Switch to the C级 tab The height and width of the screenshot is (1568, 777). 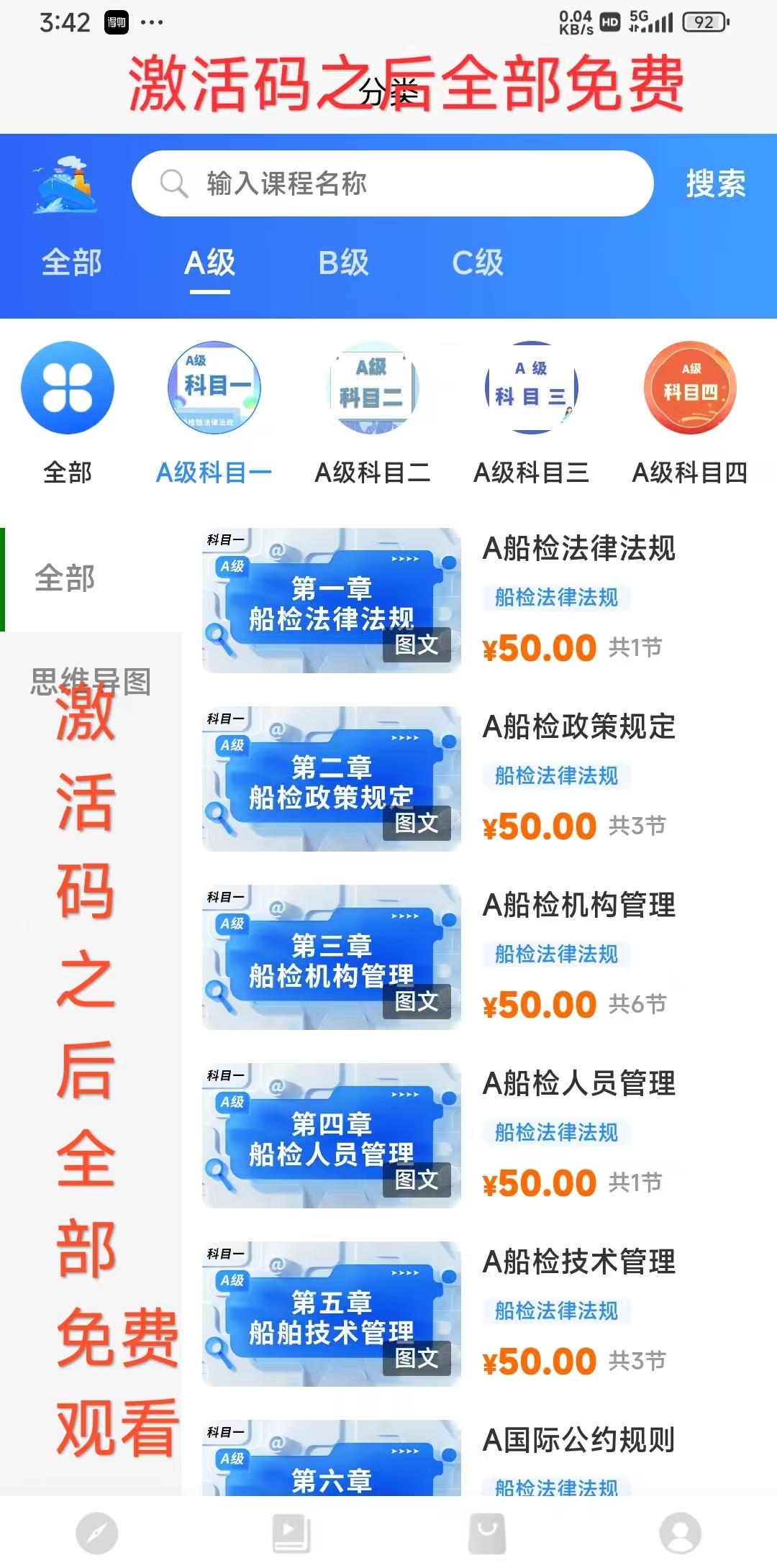click(477, 263)
